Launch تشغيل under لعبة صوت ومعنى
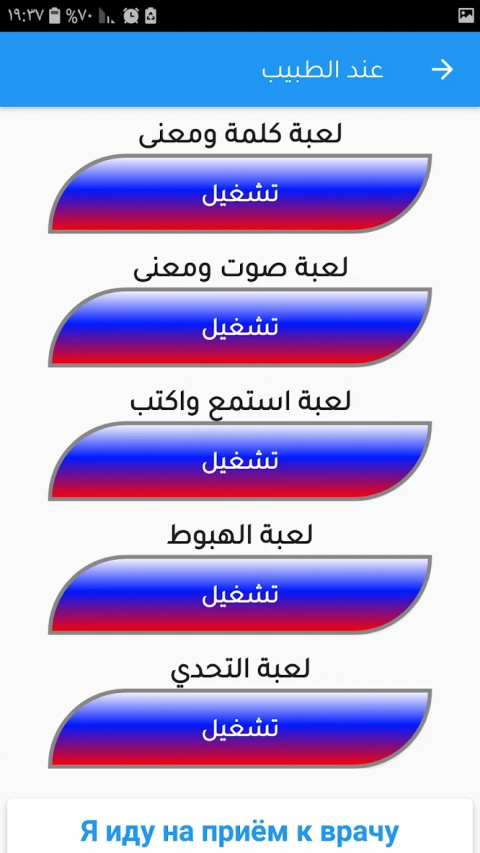The height and width of the screenshot is (853, 480). tap(240, 327)
